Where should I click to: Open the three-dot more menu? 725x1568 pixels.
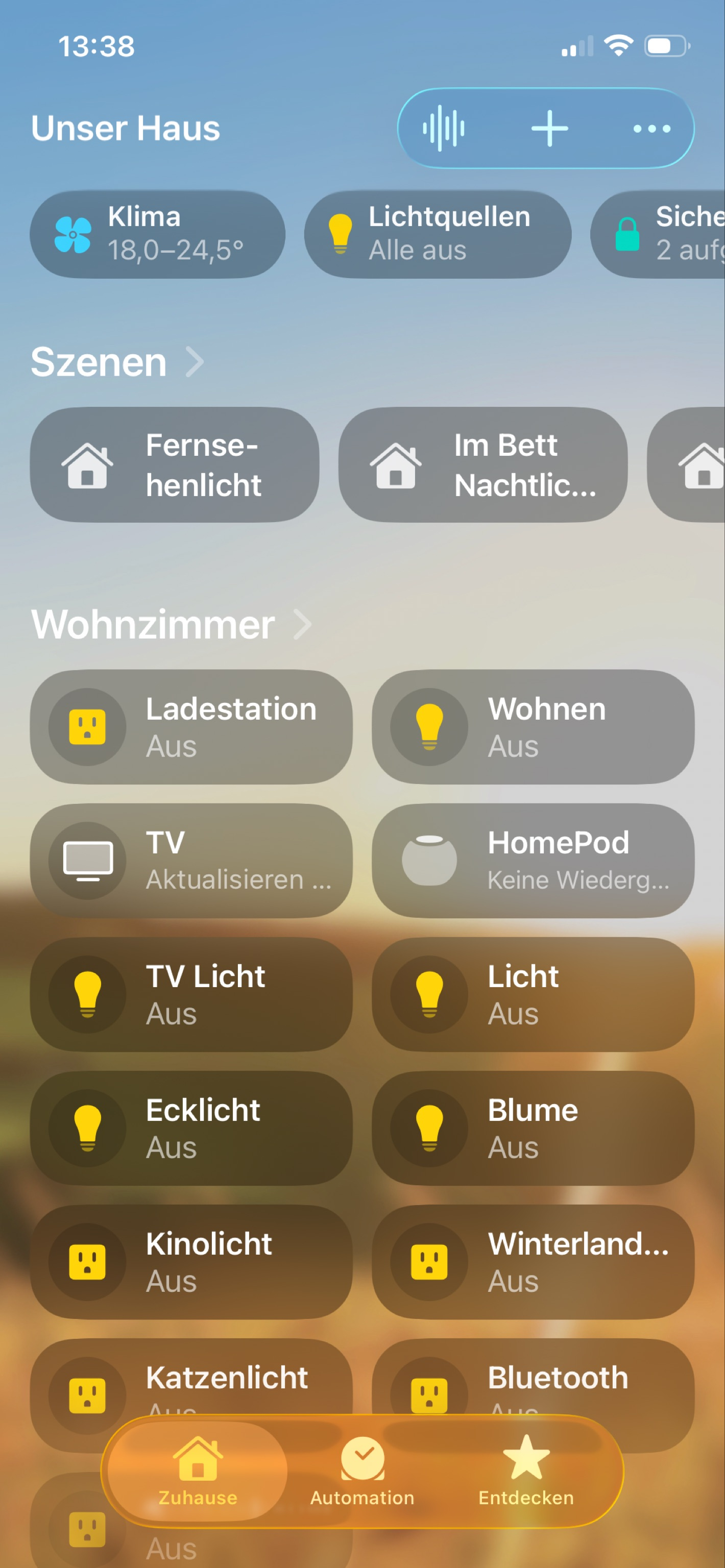pyautogui.click(x=651, y=129)
